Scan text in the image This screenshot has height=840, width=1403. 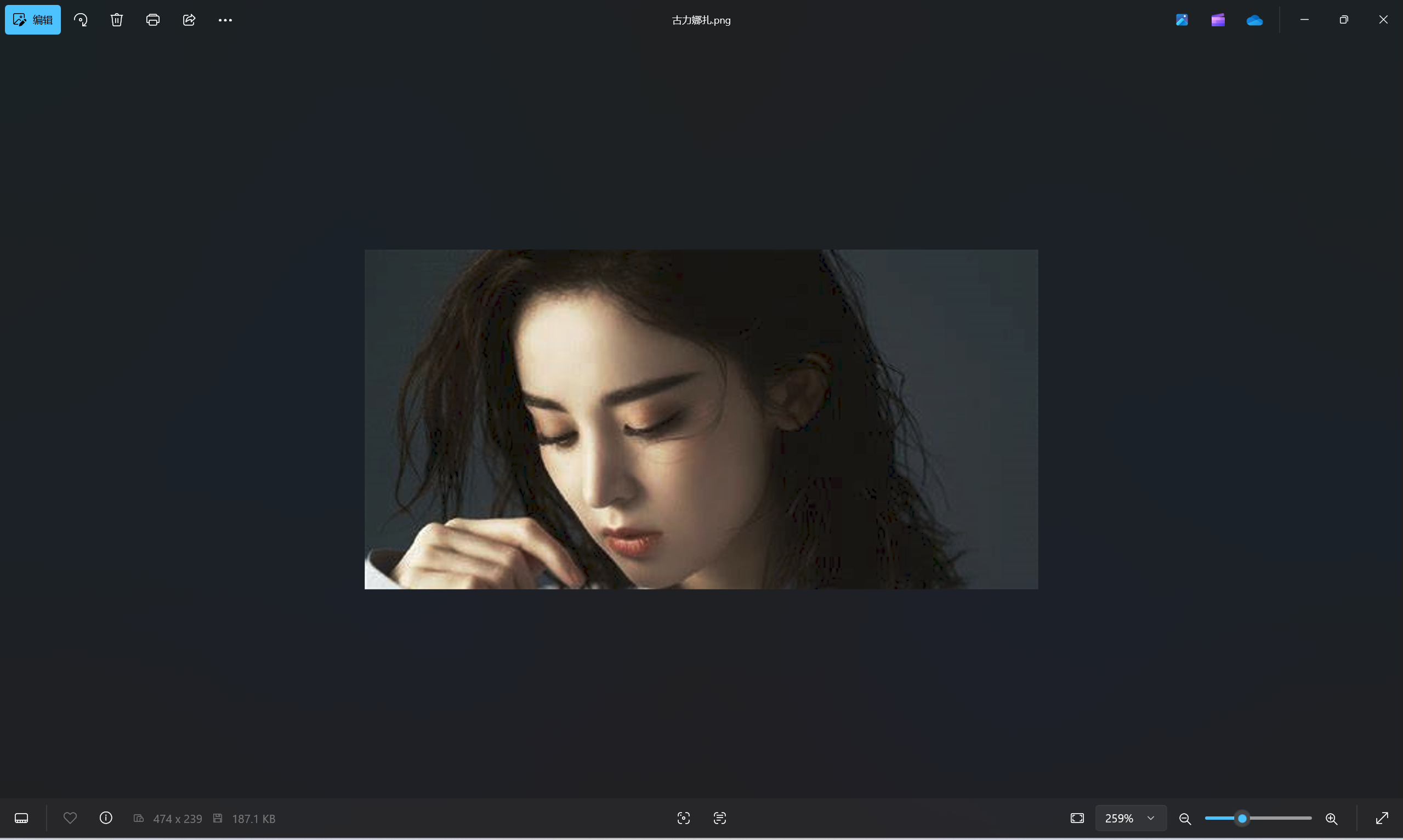tap(719, 818)
